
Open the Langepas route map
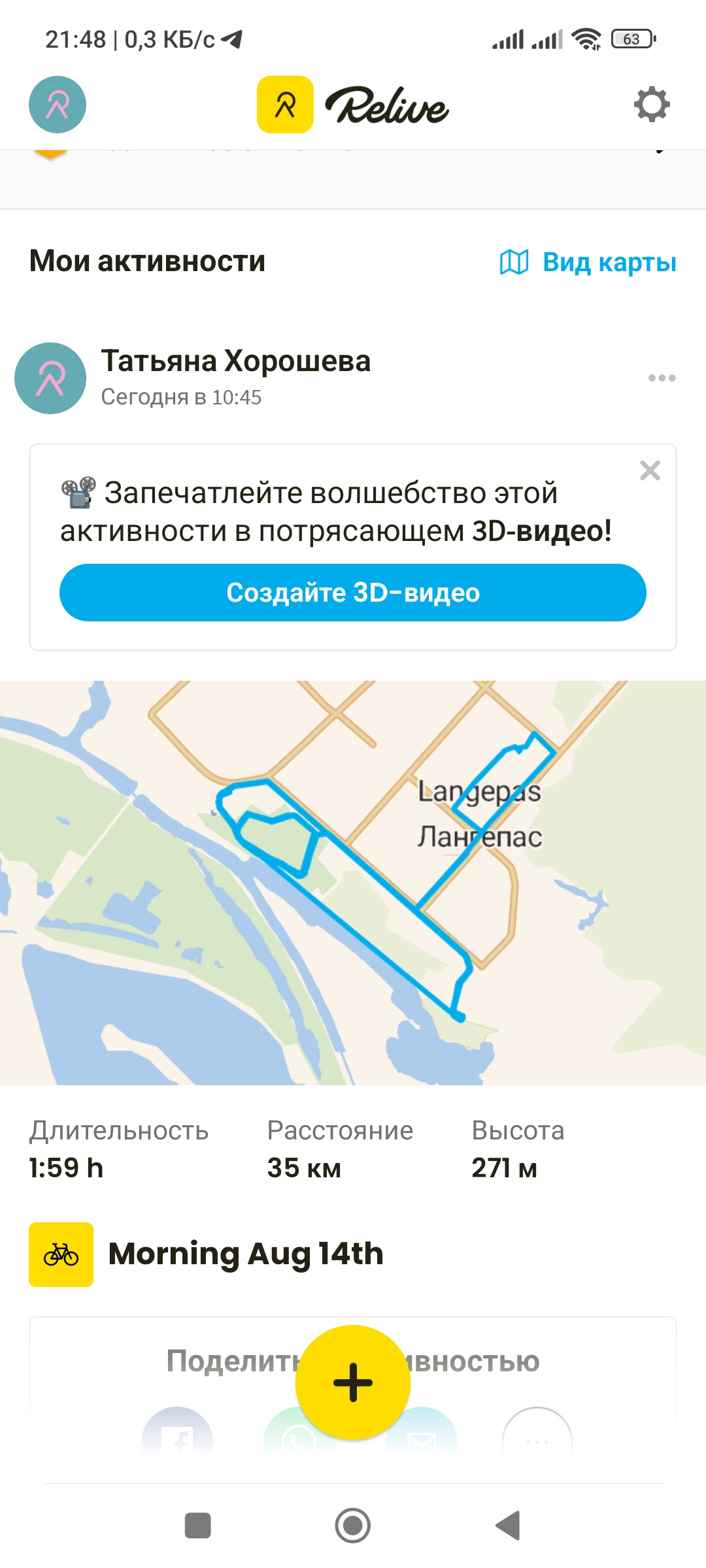click(x=353, y=883)
